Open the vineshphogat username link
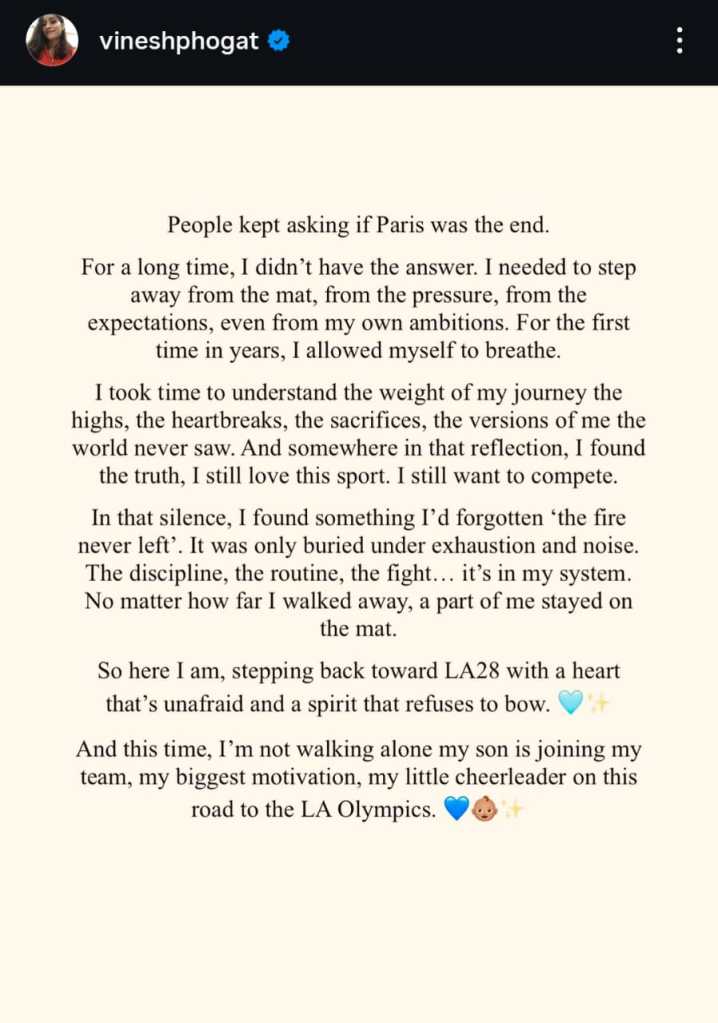718x1023 pixels. click(180, 42)
